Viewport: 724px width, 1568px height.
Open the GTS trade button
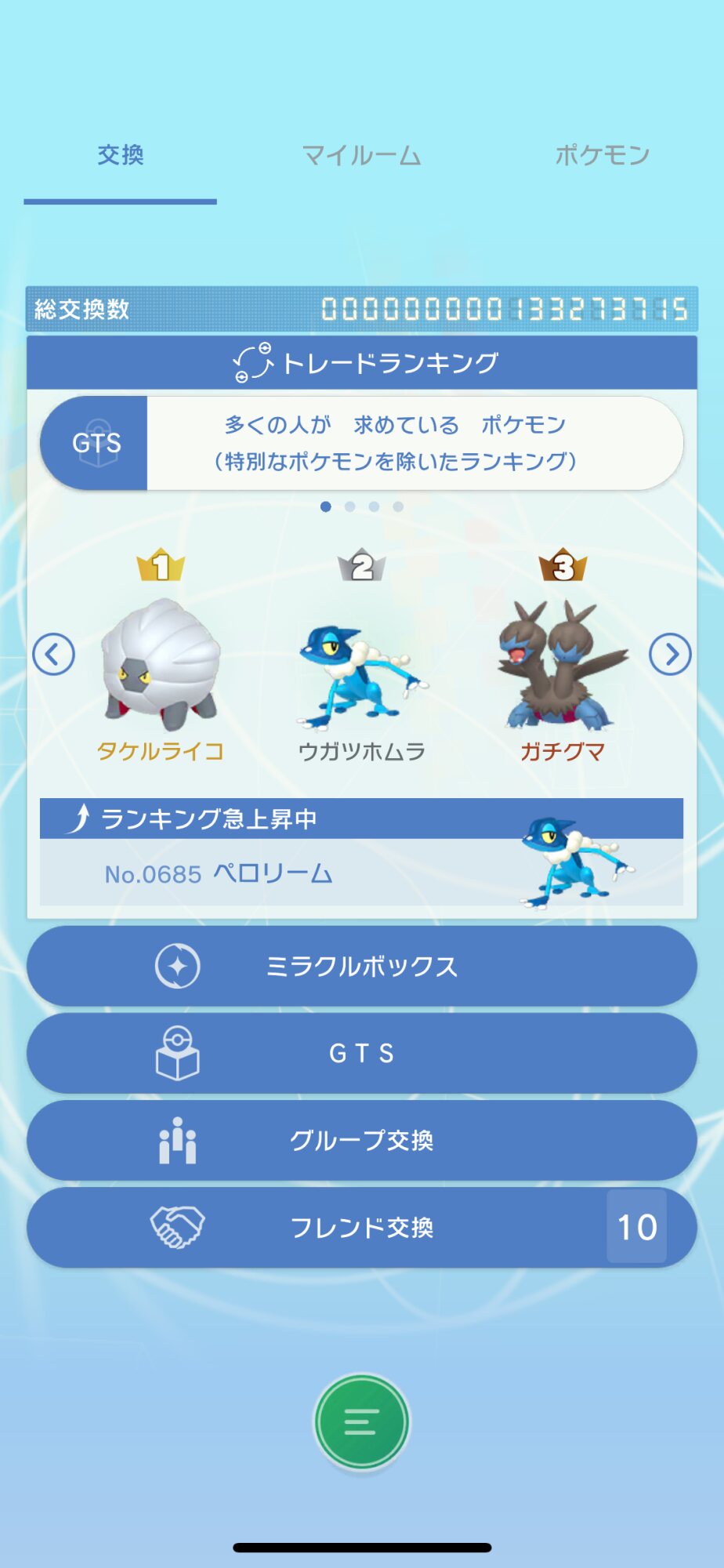pos(361,1053)
